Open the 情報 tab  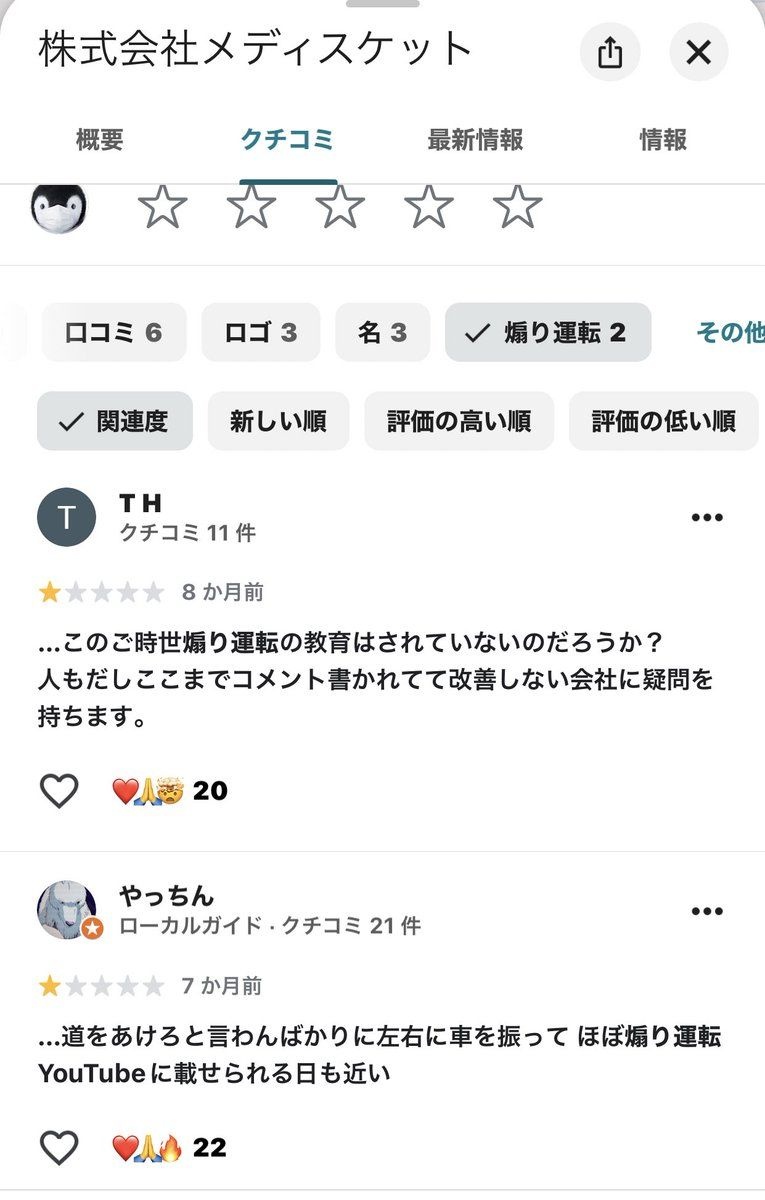[663, 140]
